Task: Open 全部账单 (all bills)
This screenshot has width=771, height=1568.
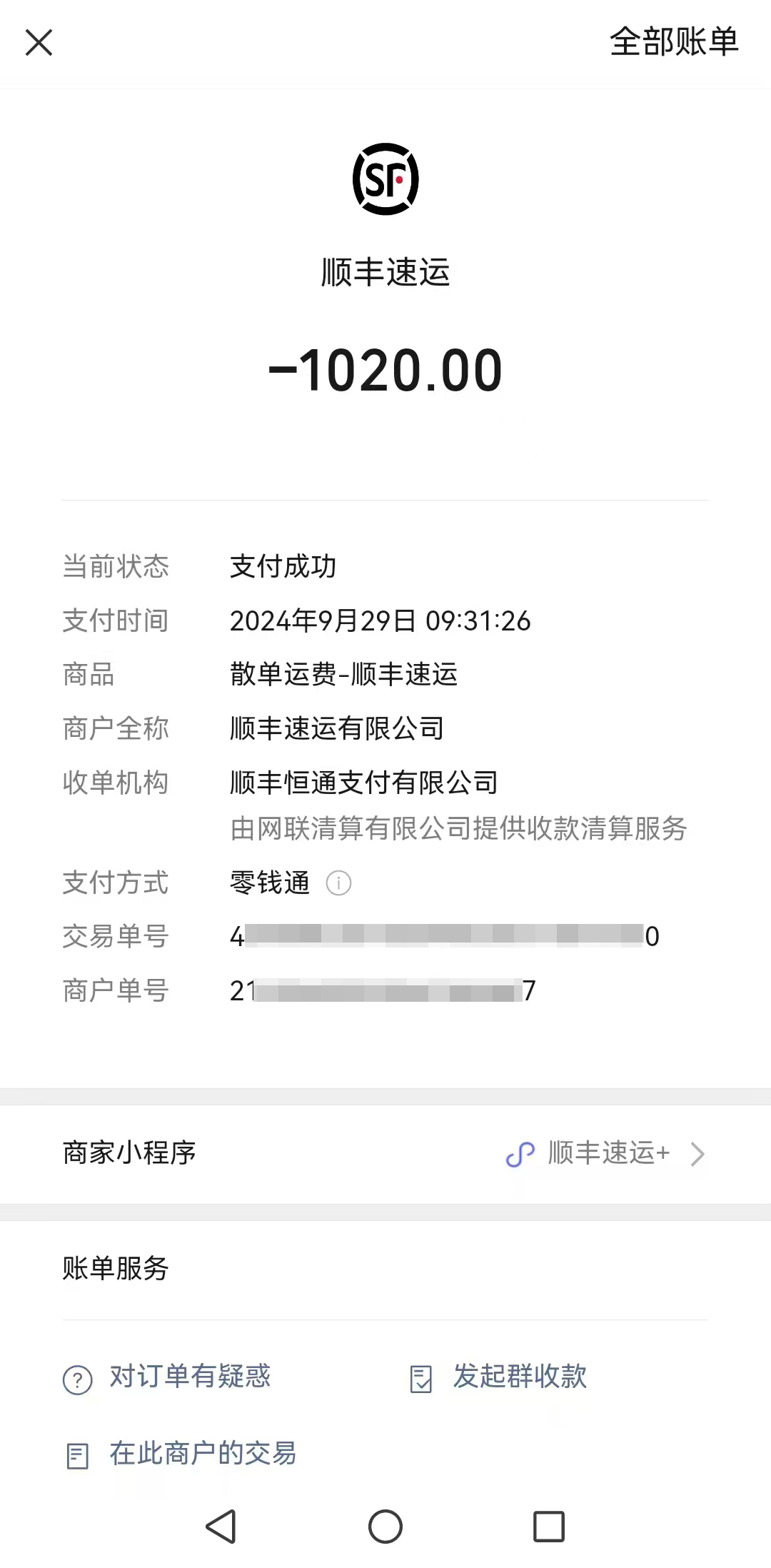Action: pos(673,42)
